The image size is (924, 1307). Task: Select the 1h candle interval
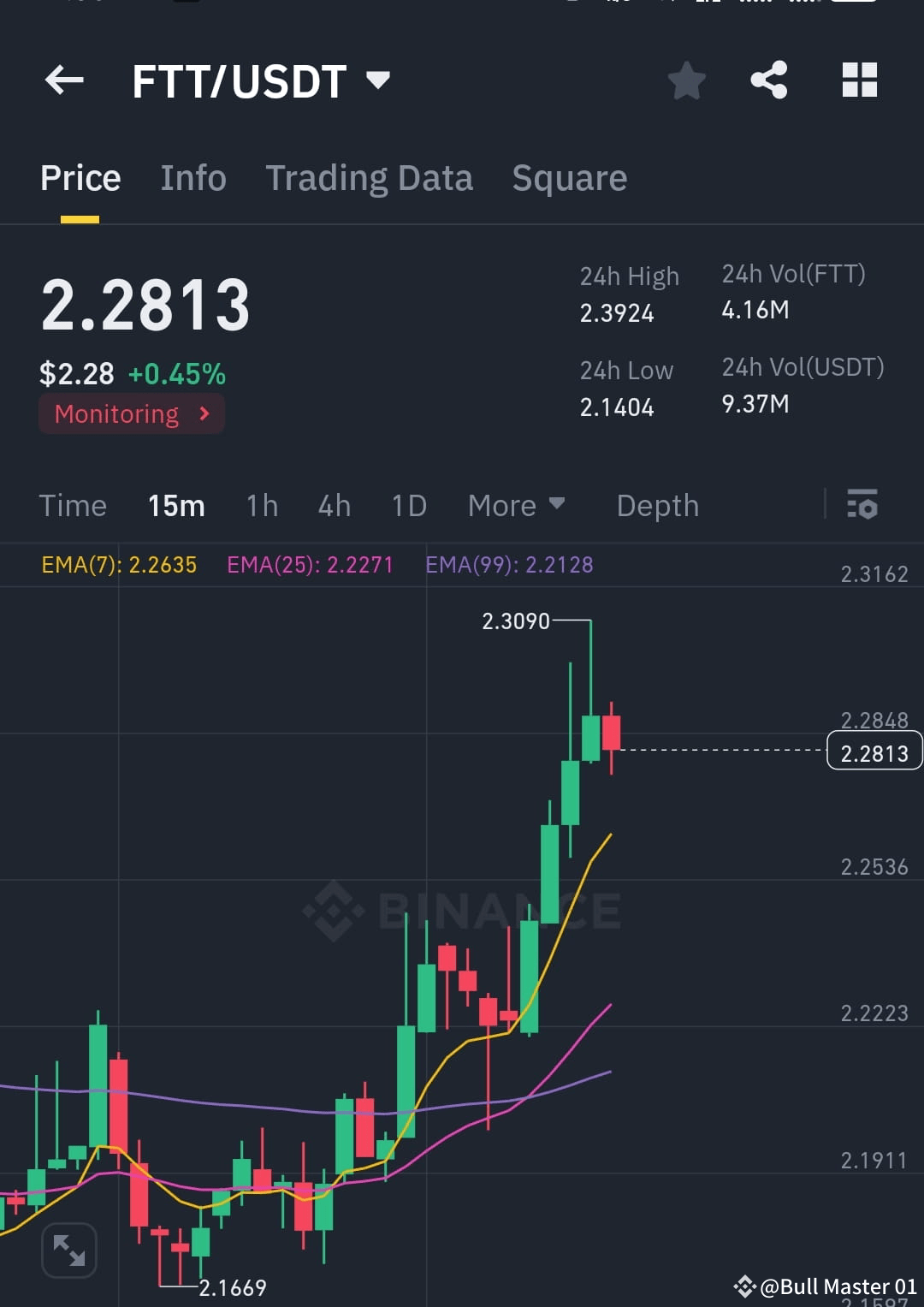[261, 506]
